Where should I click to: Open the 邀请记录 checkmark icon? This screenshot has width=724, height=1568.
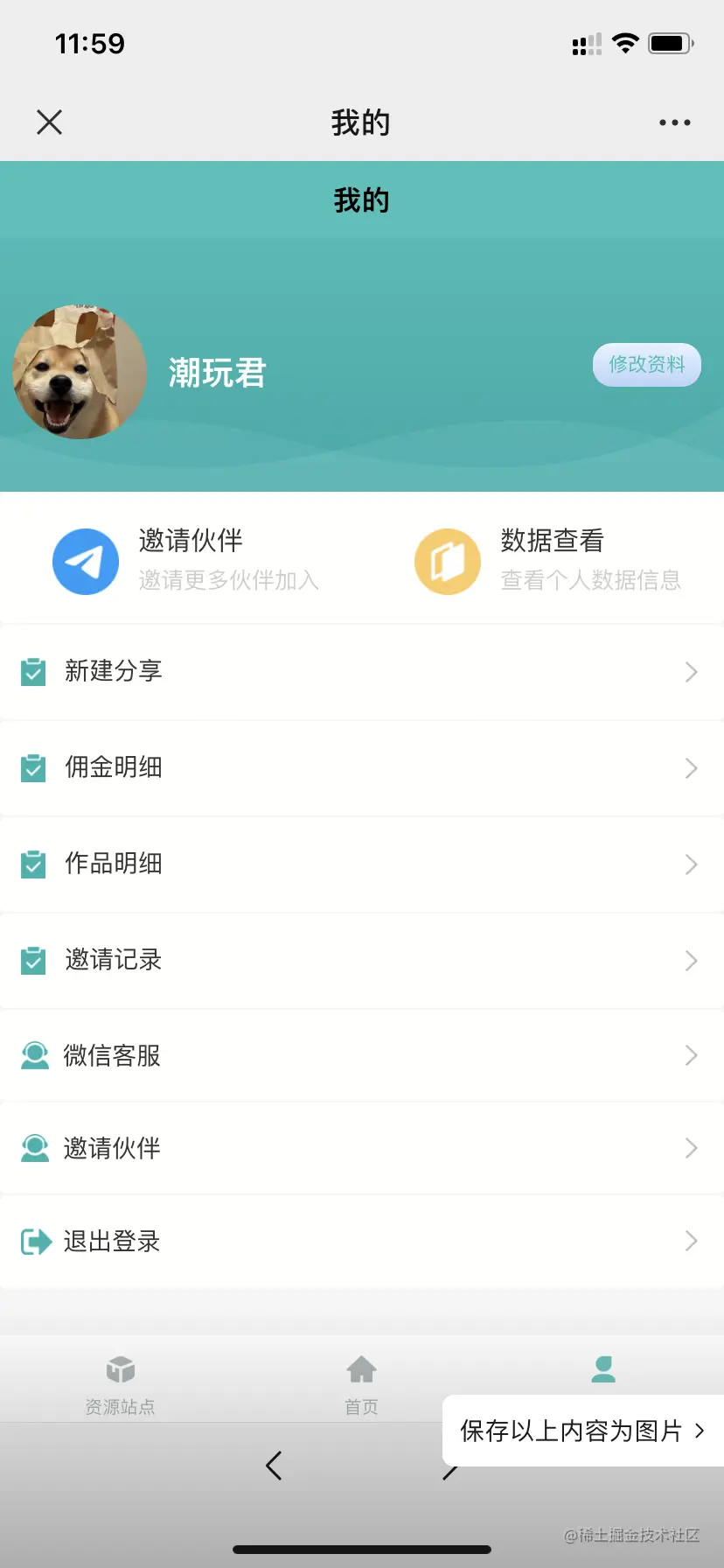coord(33,960)
